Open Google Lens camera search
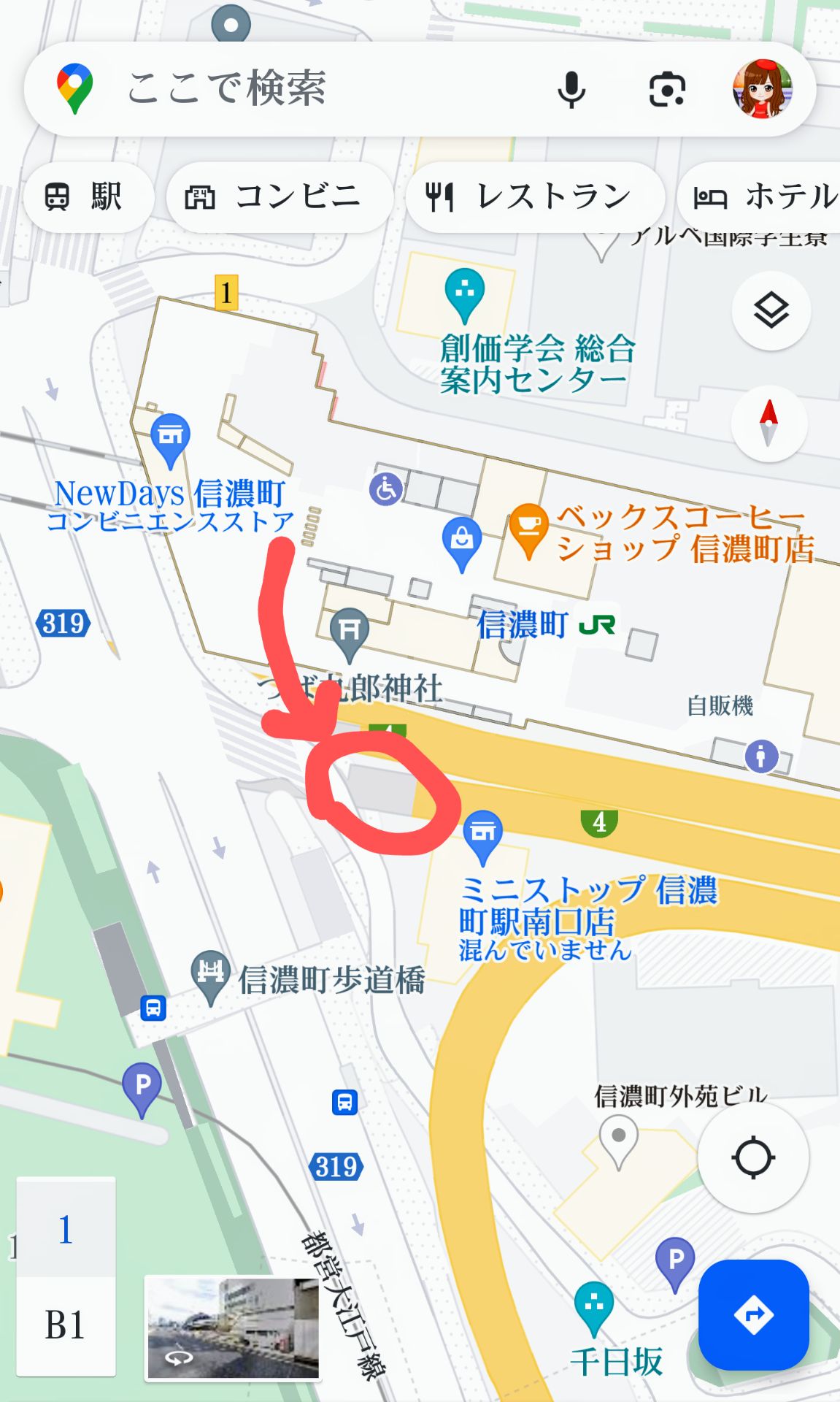The height and width of the screenshot is (1402, 840). click(666, 88)
